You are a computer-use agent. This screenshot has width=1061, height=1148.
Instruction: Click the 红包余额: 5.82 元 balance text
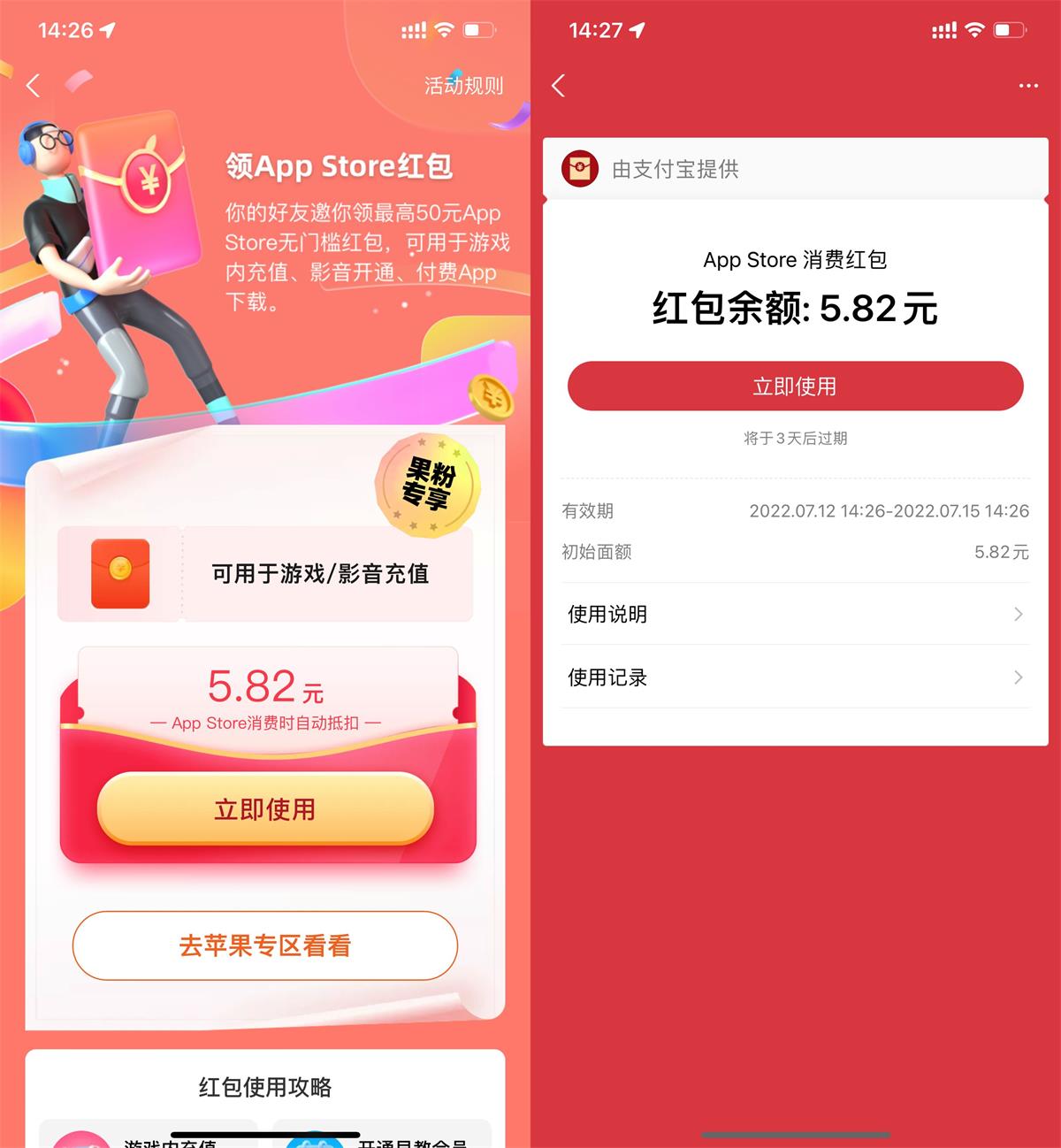[x=794, y=310]
